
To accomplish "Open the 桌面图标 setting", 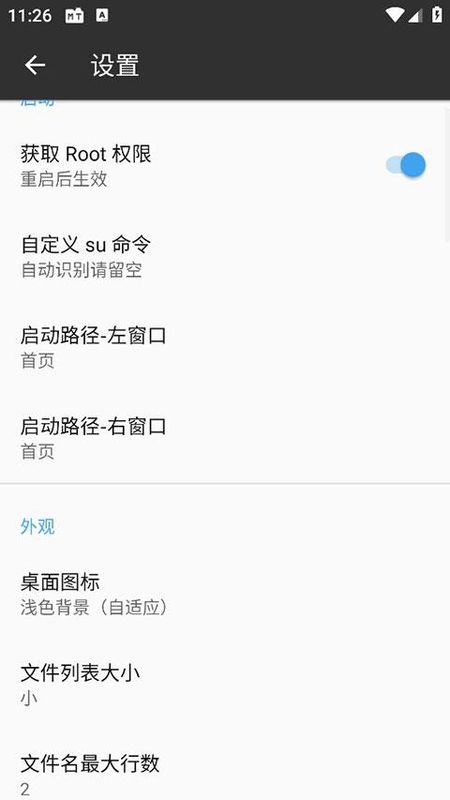I will pos(225,594).
